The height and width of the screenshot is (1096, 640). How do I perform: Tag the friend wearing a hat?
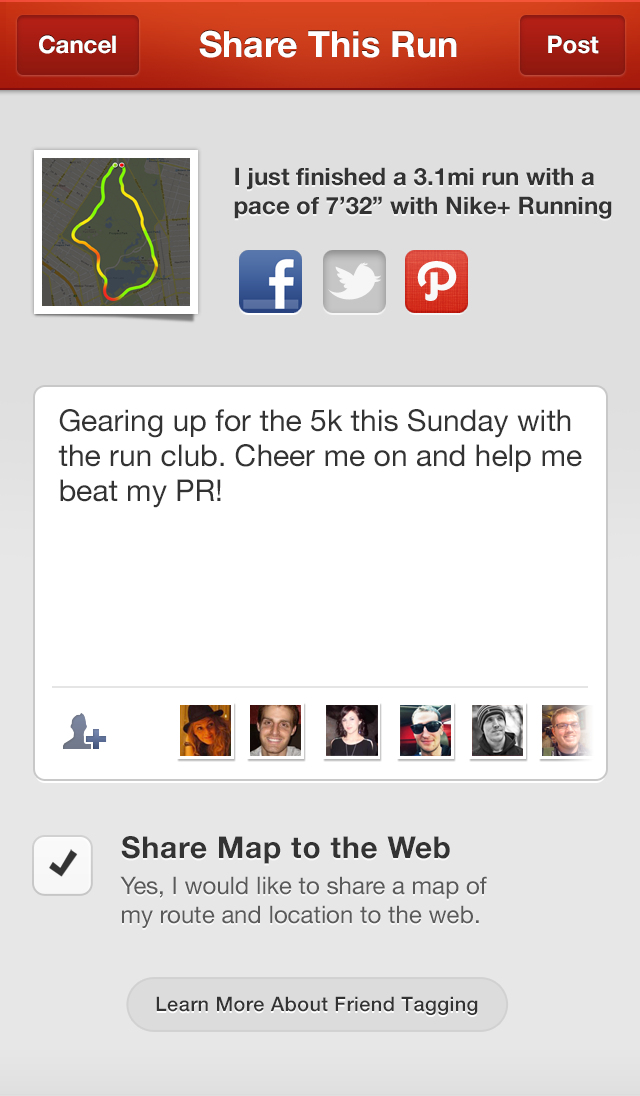[205, 731]
